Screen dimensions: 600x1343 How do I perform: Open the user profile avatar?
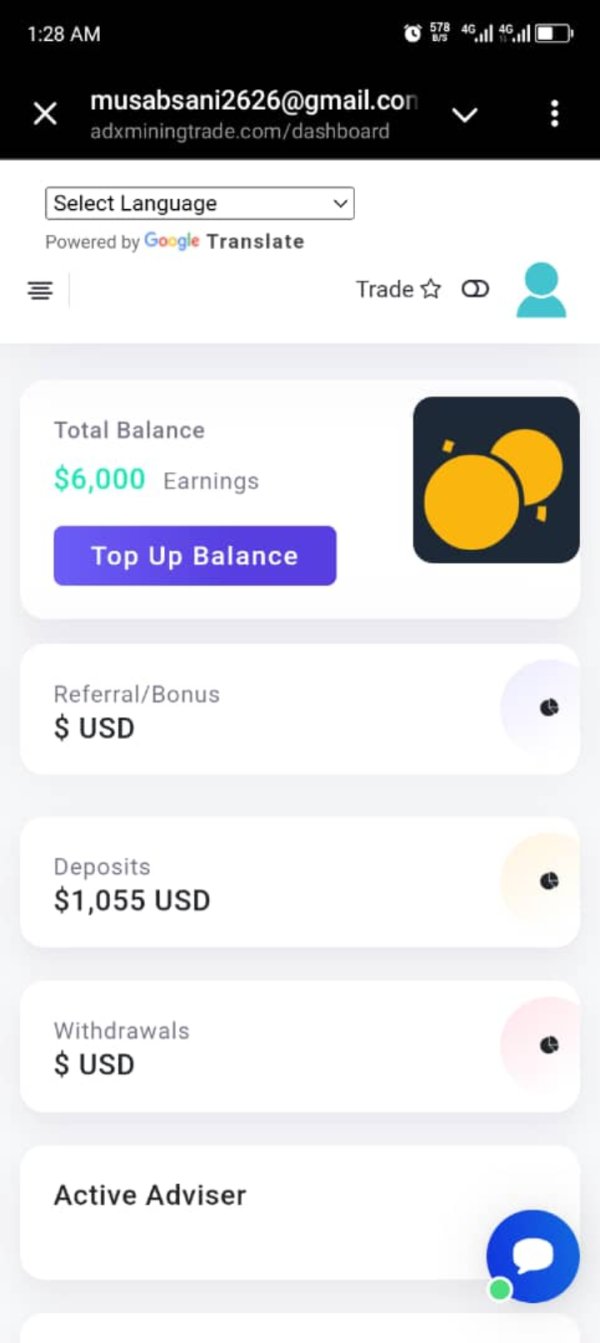click(x=541, y=290)
